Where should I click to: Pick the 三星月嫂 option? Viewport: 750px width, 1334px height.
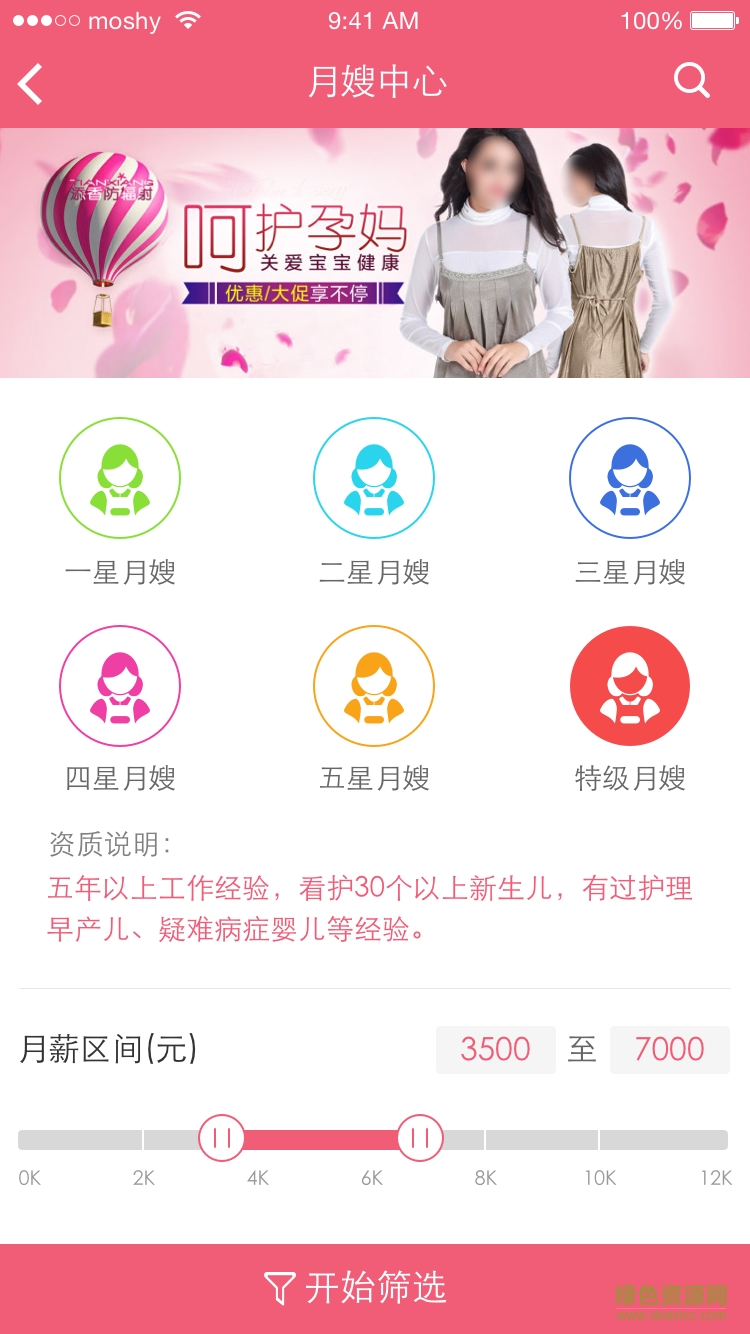[x=630, y=479]
